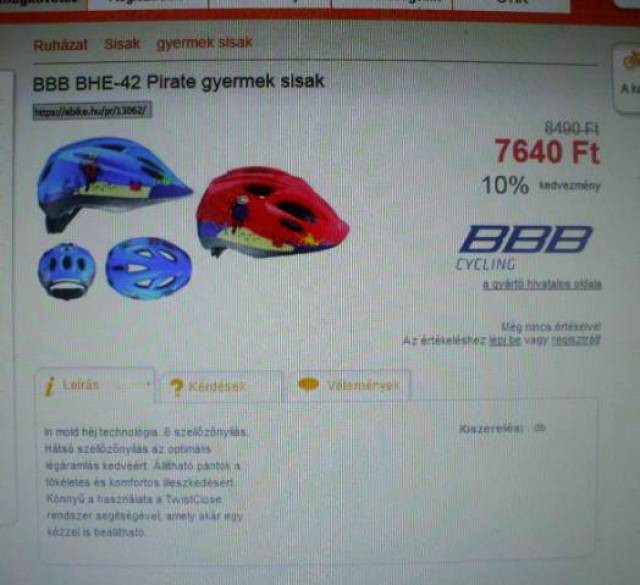Visit the manufacturer's official site link

click(x=542, y=284)
